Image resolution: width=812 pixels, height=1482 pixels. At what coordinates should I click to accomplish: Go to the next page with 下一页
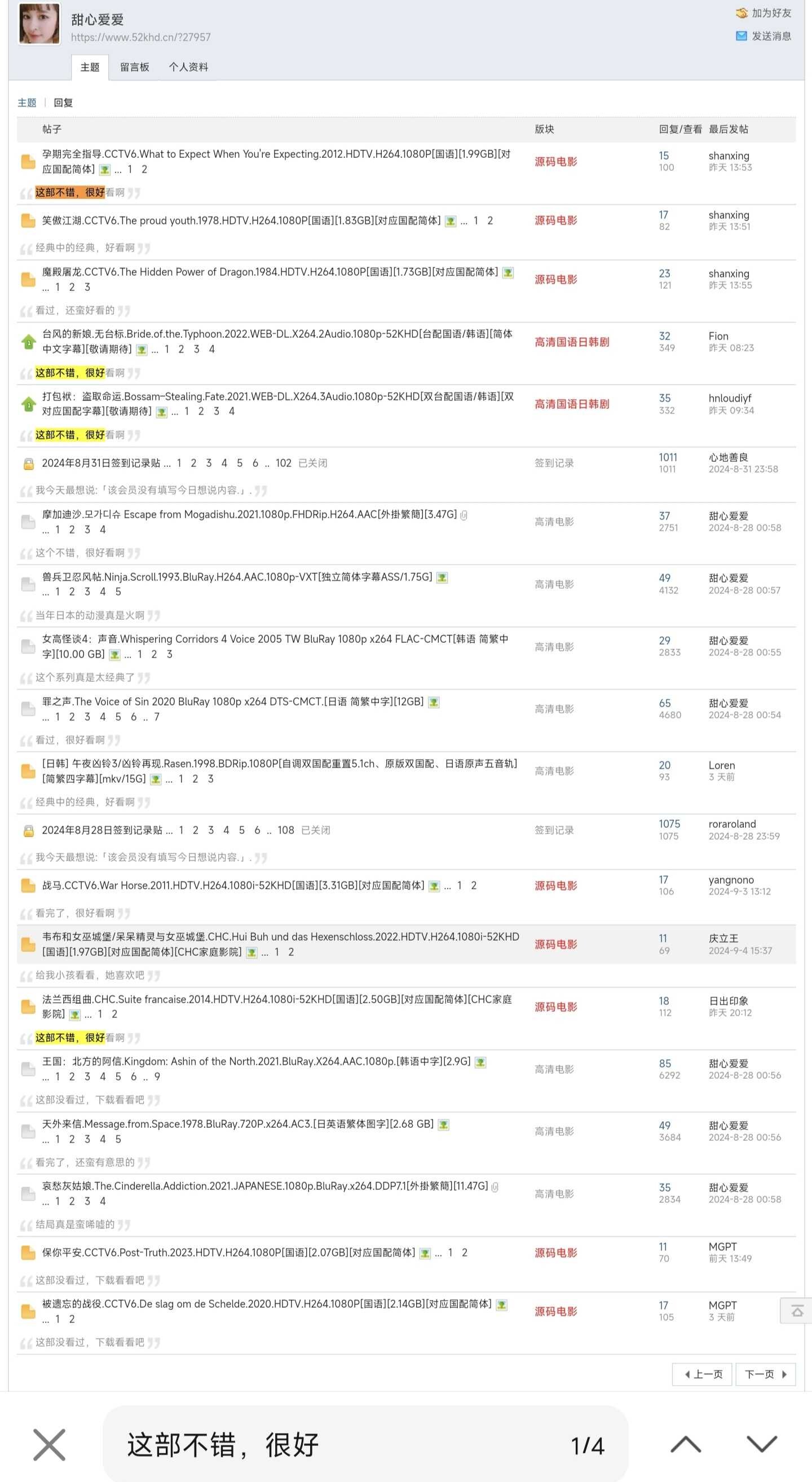pyautogui.click(x=765, y=1374)
